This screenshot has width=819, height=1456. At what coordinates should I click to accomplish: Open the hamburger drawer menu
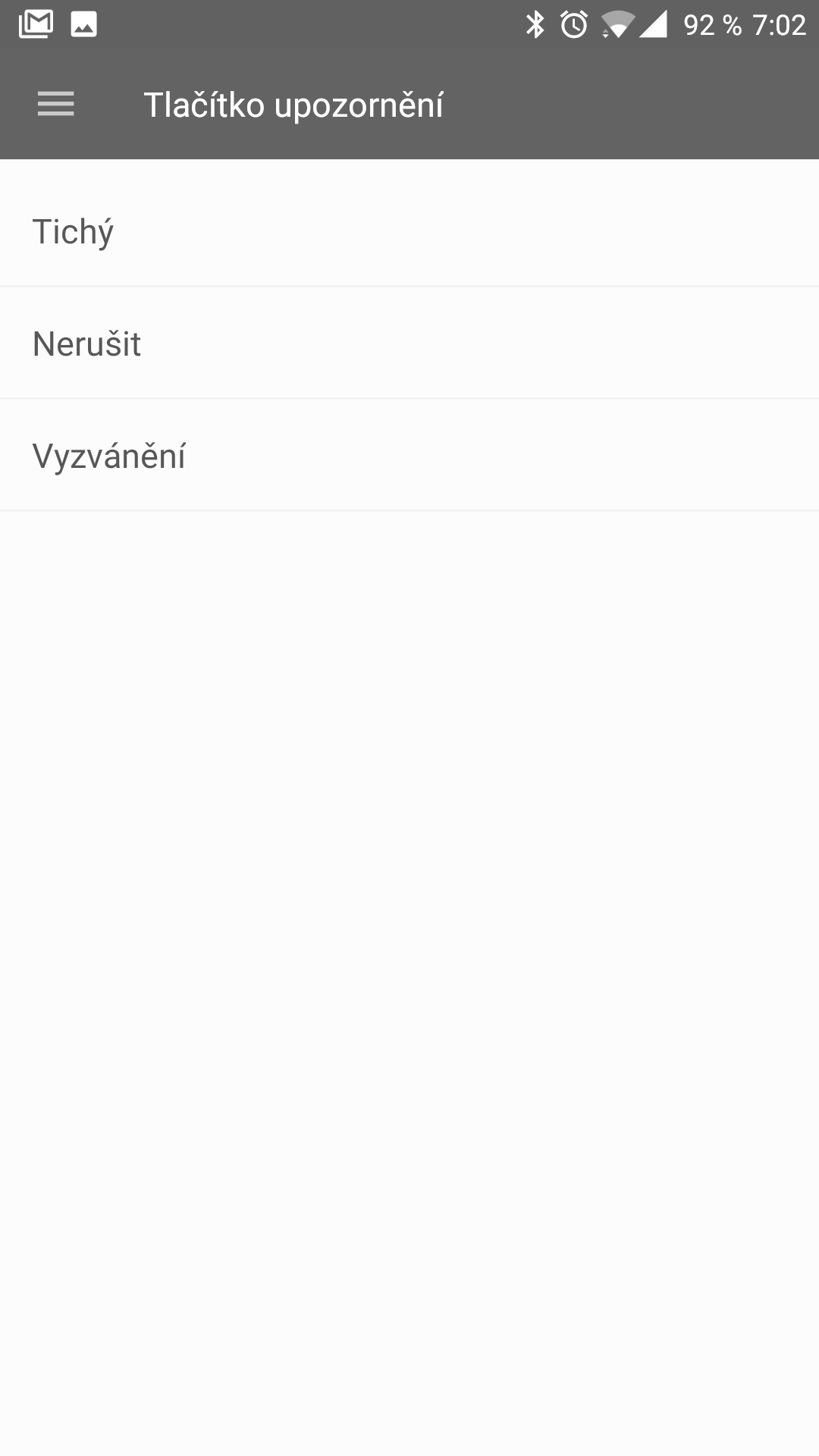click(x=56, y=104)
